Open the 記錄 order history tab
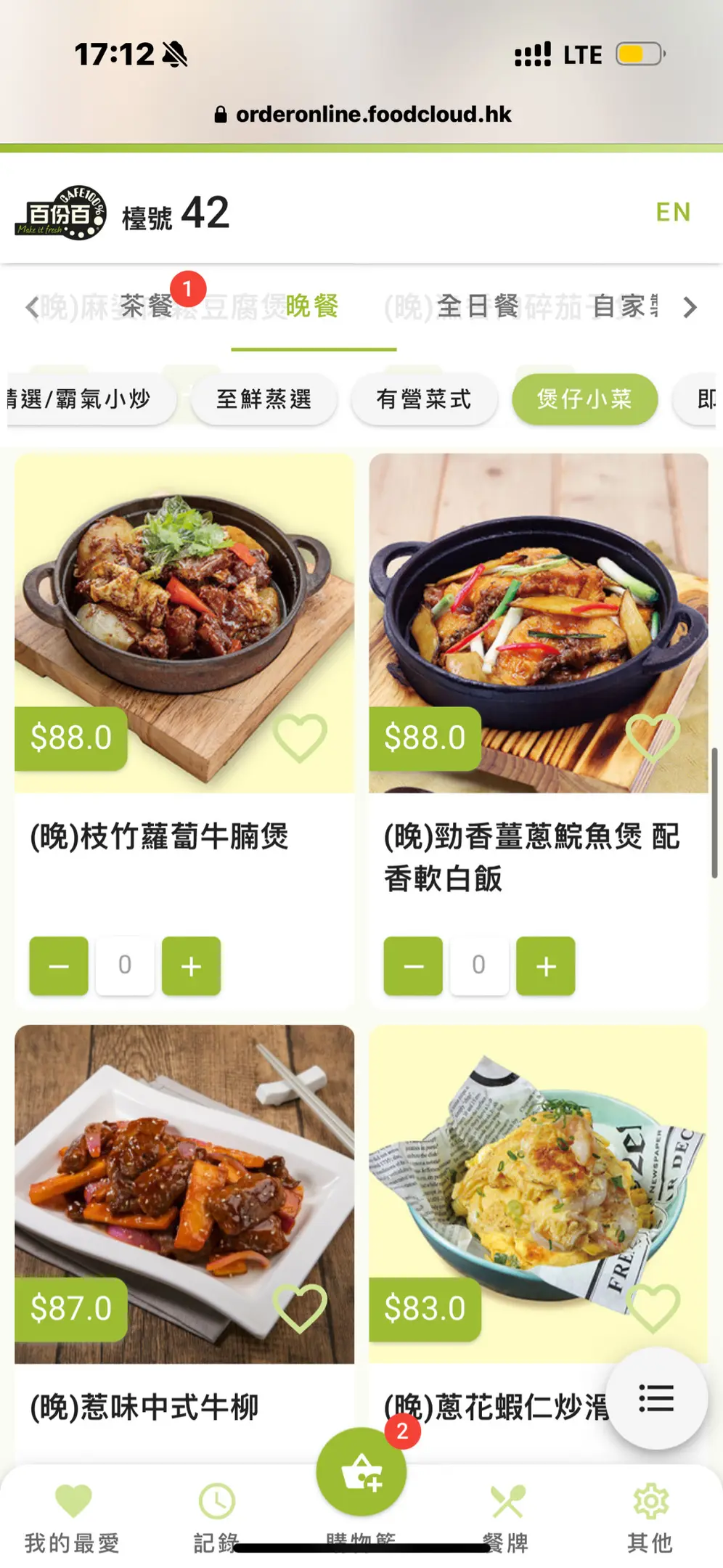723x1568 pixels. pyautogui.click(x=216, y=1517)
